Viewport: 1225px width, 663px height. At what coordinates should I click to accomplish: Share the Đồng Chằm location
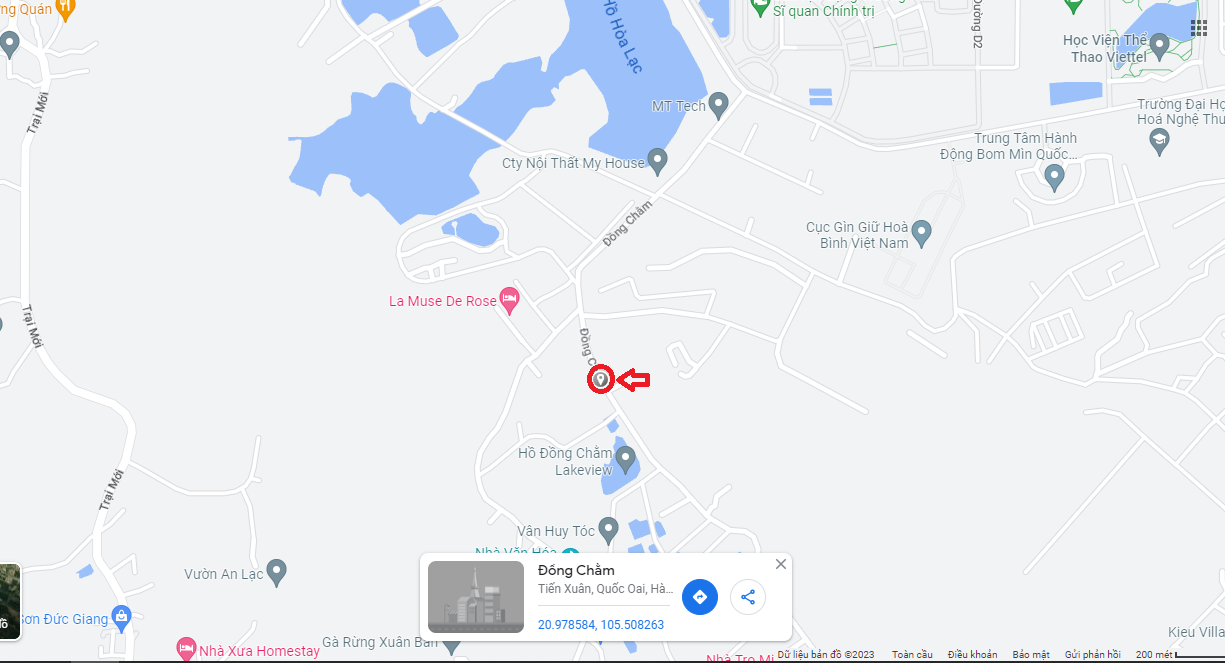pos(748,597)
